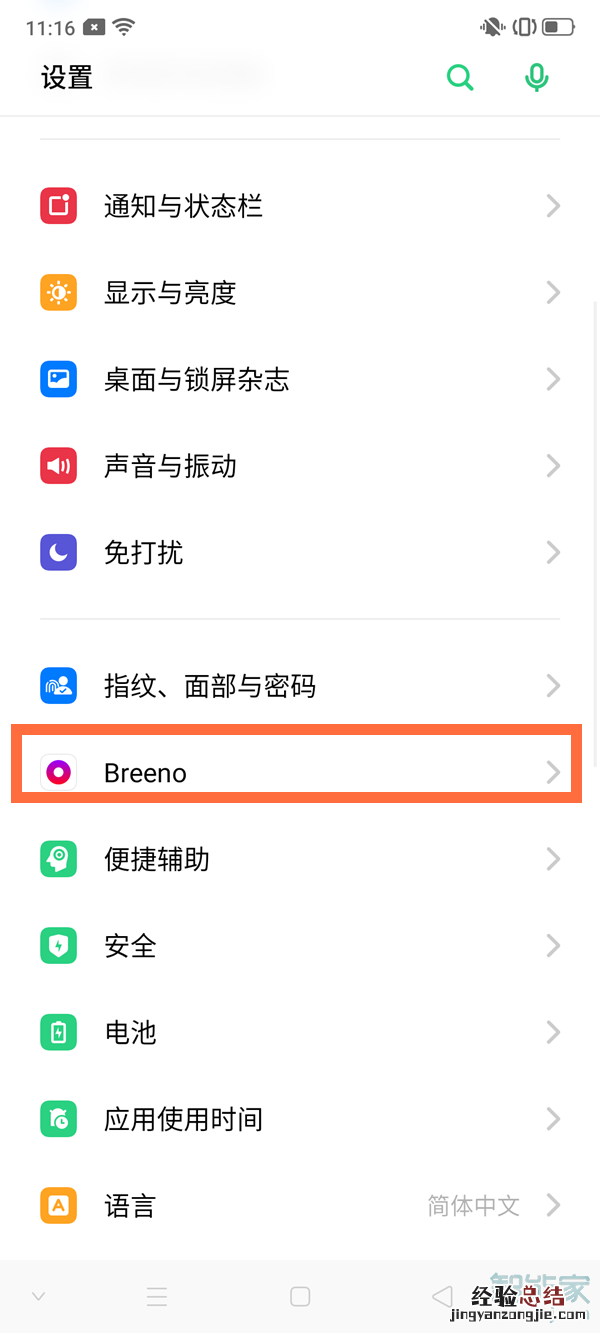The width and height of the screenshot is (600, 1333).
Task: Select 声音与振动
Action: [300, 466]
